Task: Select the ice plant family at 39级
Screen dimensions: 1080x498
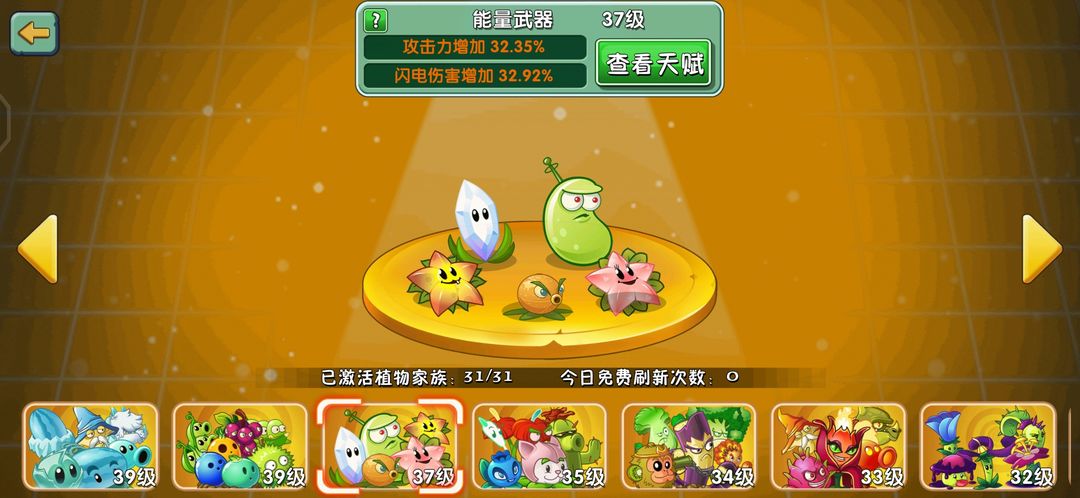Action: pyautogui.click(x=91, y=446)
